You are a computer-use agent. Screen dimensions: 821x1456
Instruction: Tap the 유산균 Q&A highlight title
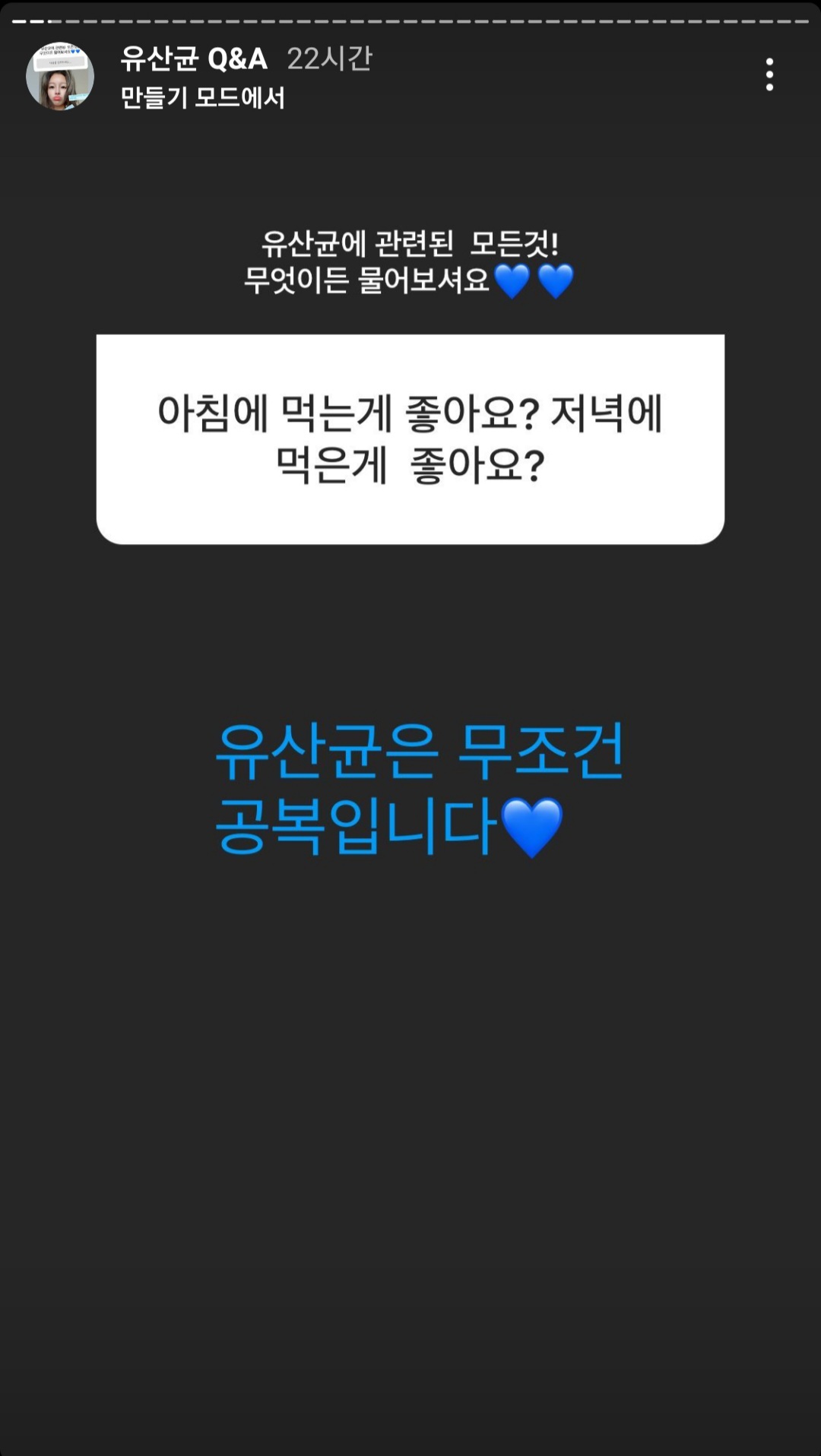point(194,59)
